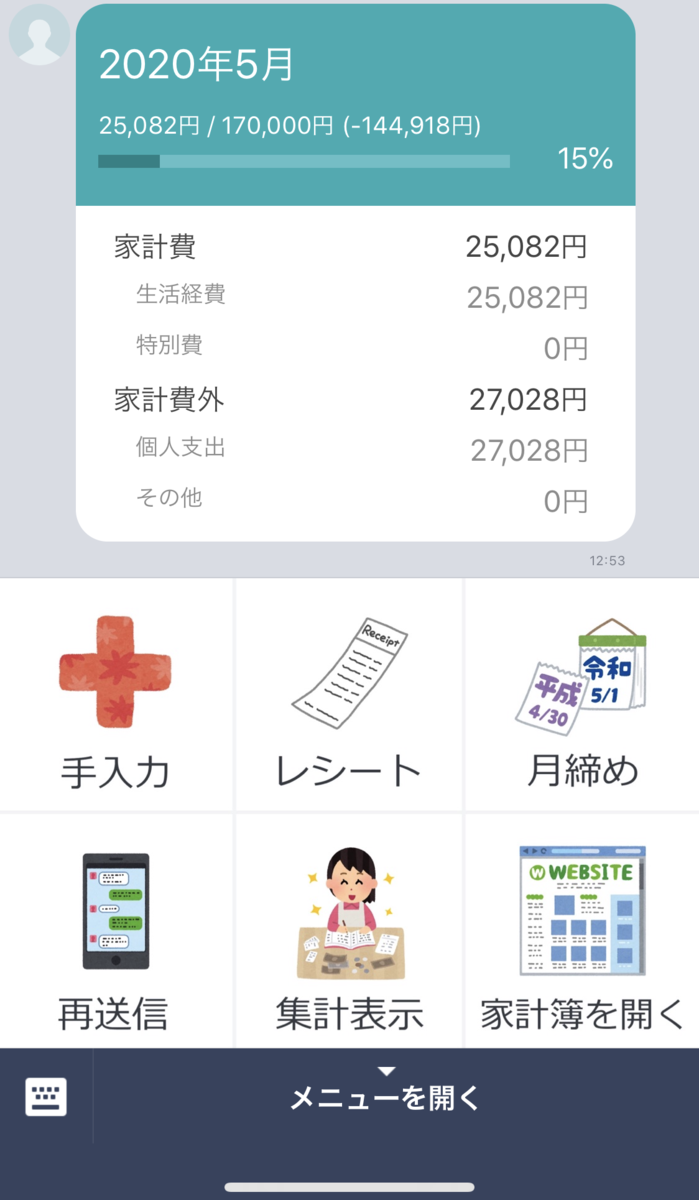Screen dimensions: 699x1200
Task: Collapse the メニューを開く menu bar
Action: (386, 1092)
